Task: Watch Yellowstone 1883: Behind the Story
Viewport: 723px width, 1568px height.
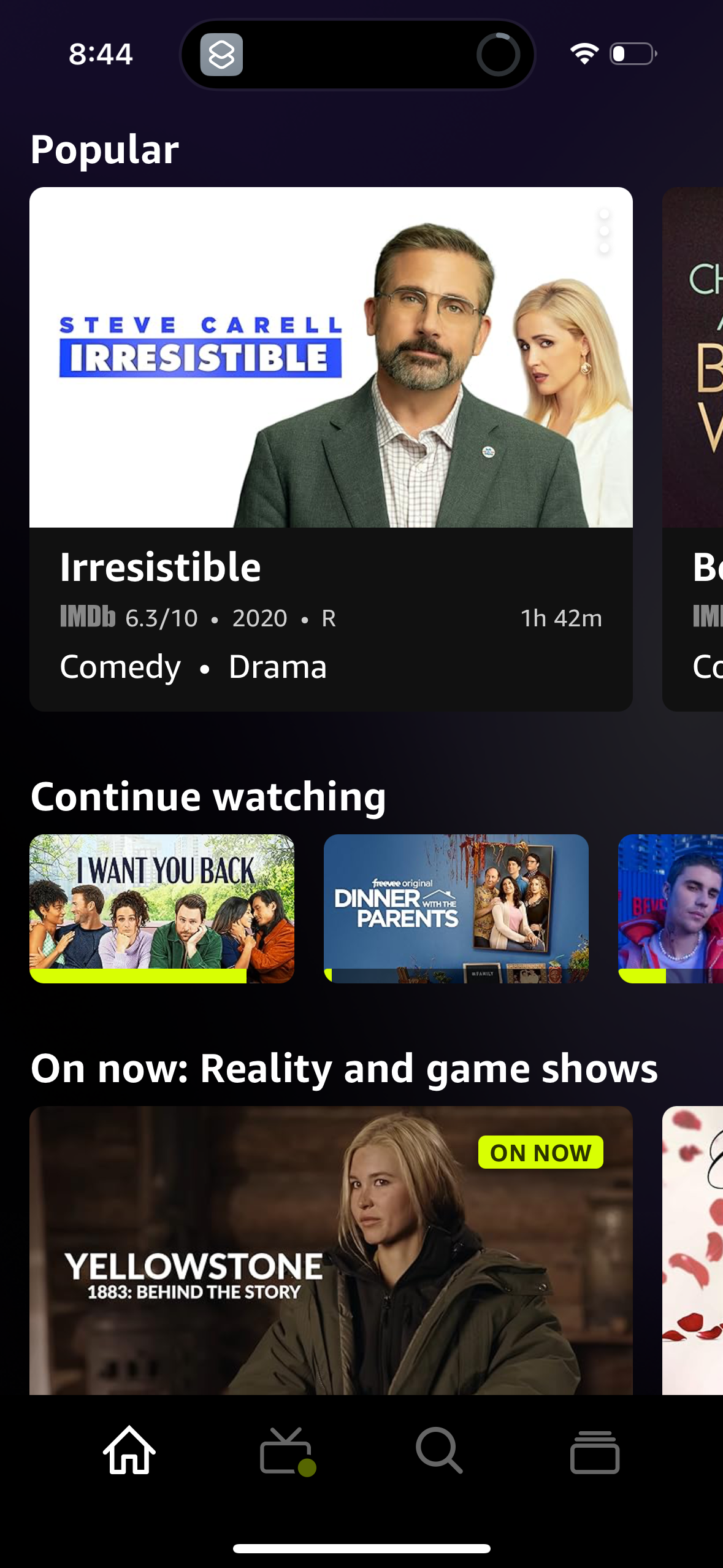Action: [x=331, y=1251]
